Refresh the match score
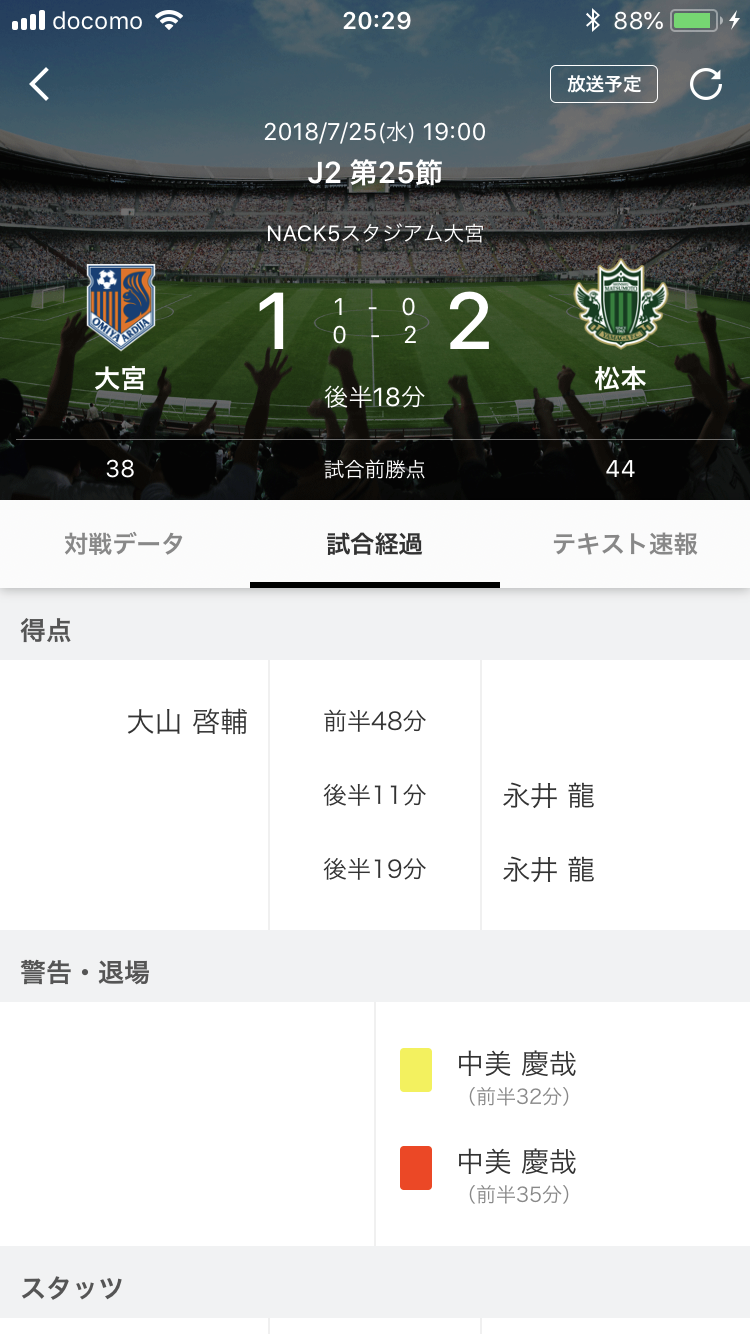The image size is (750, 1334). [x=706, y=85]
